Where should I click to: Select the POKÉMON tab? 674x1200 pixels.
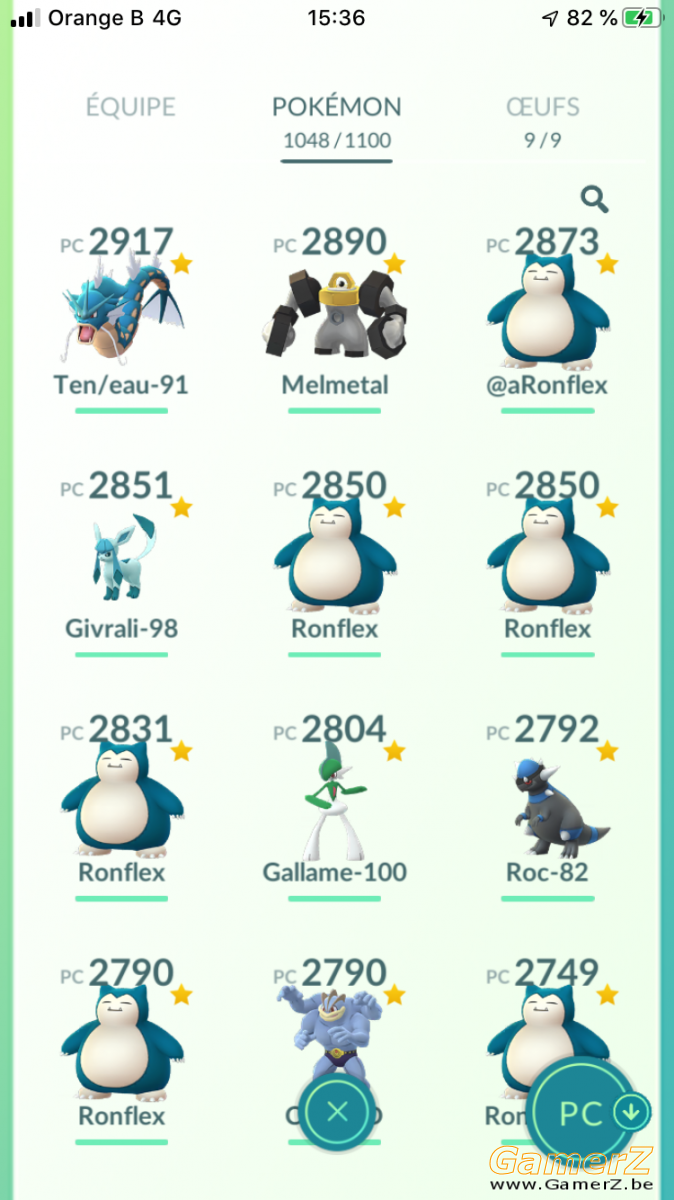(337, 122)
